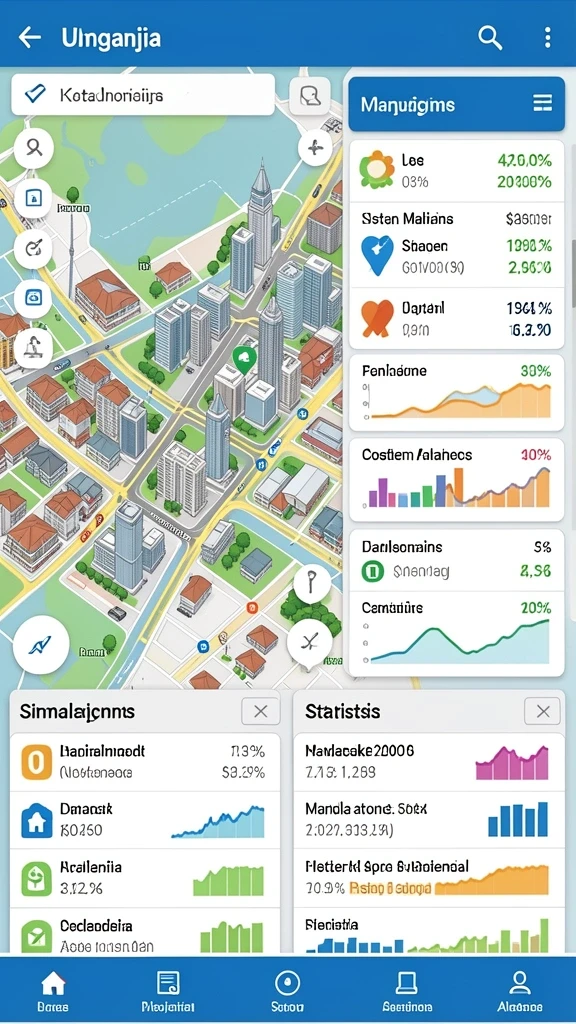The image size is (576, 1024).
Task: Open the statistics row with the pink chart
Action: [x=429, y=762]
